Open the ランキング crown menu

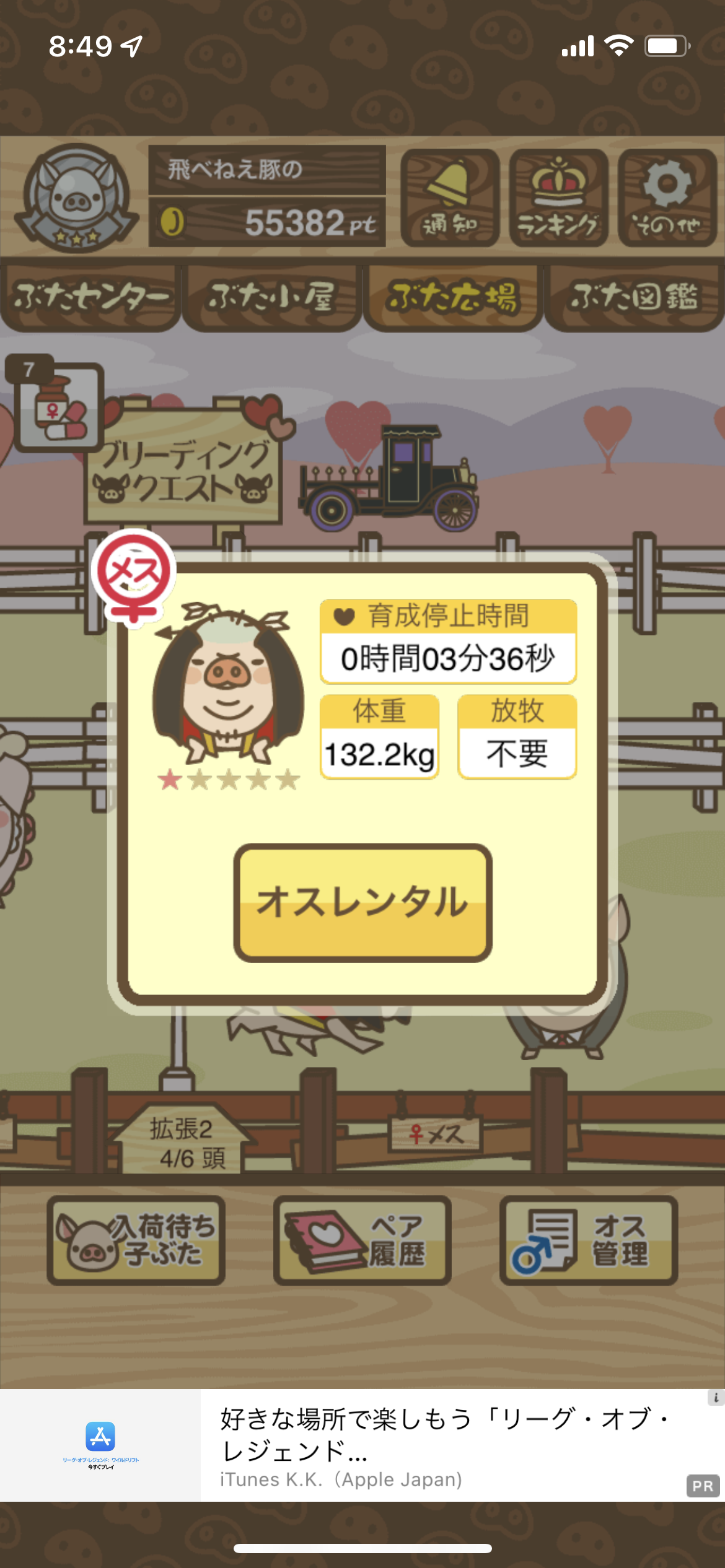tap(558, 198)
